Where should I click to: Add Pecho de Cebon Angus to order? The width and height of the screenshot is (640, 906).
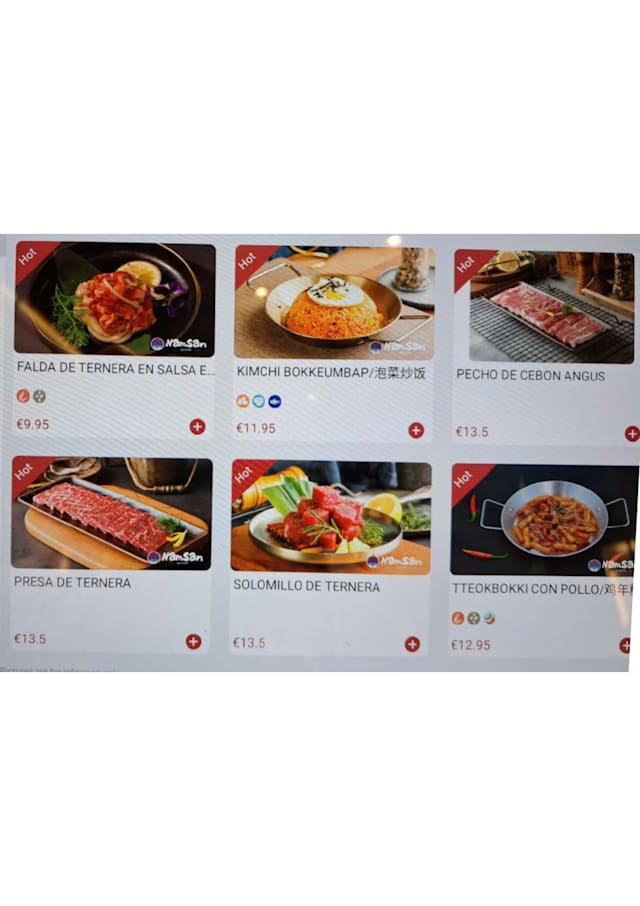(x=631, y=433)
